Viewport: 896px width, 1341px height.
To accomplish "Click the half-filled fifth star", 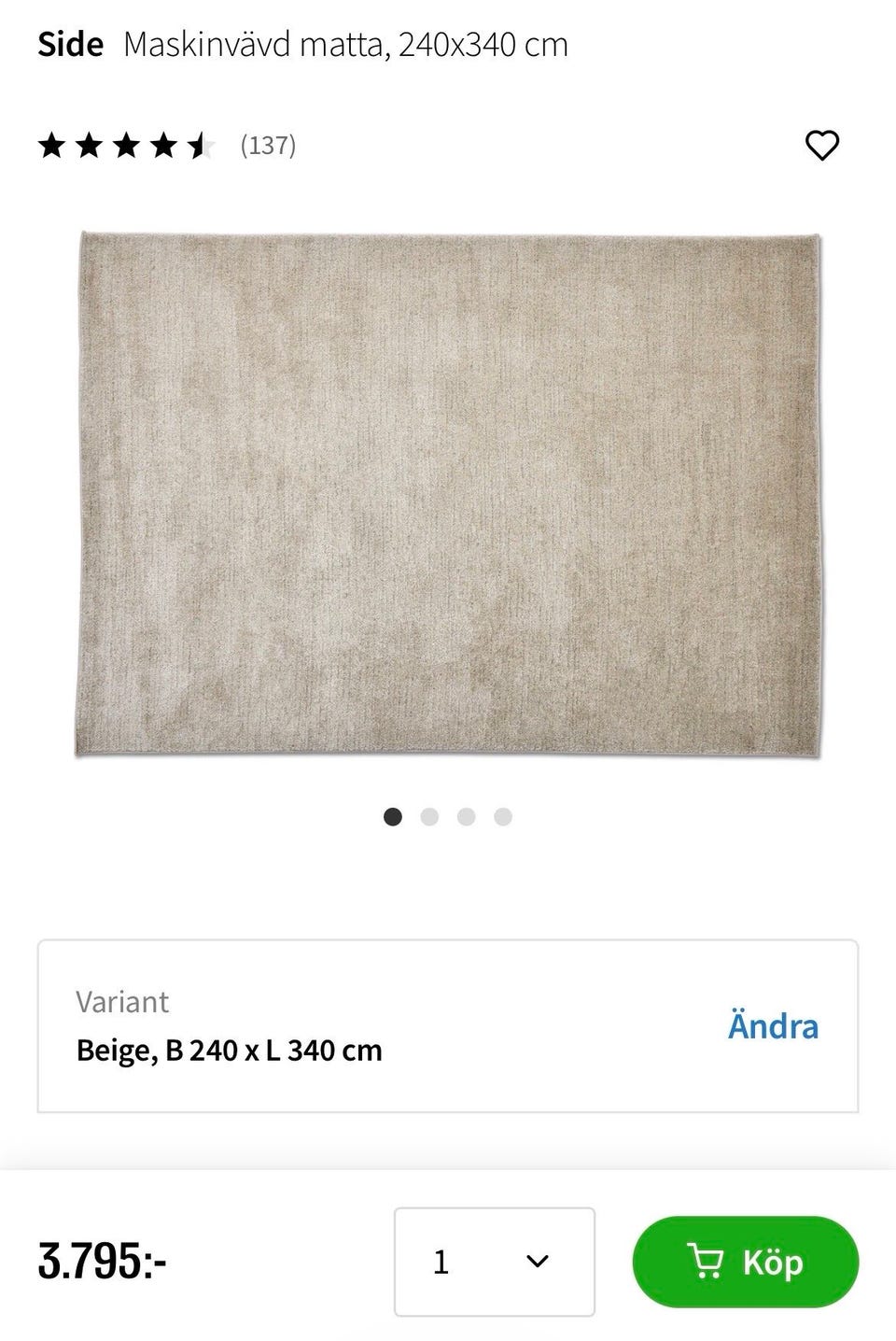I will click(202, 145).
